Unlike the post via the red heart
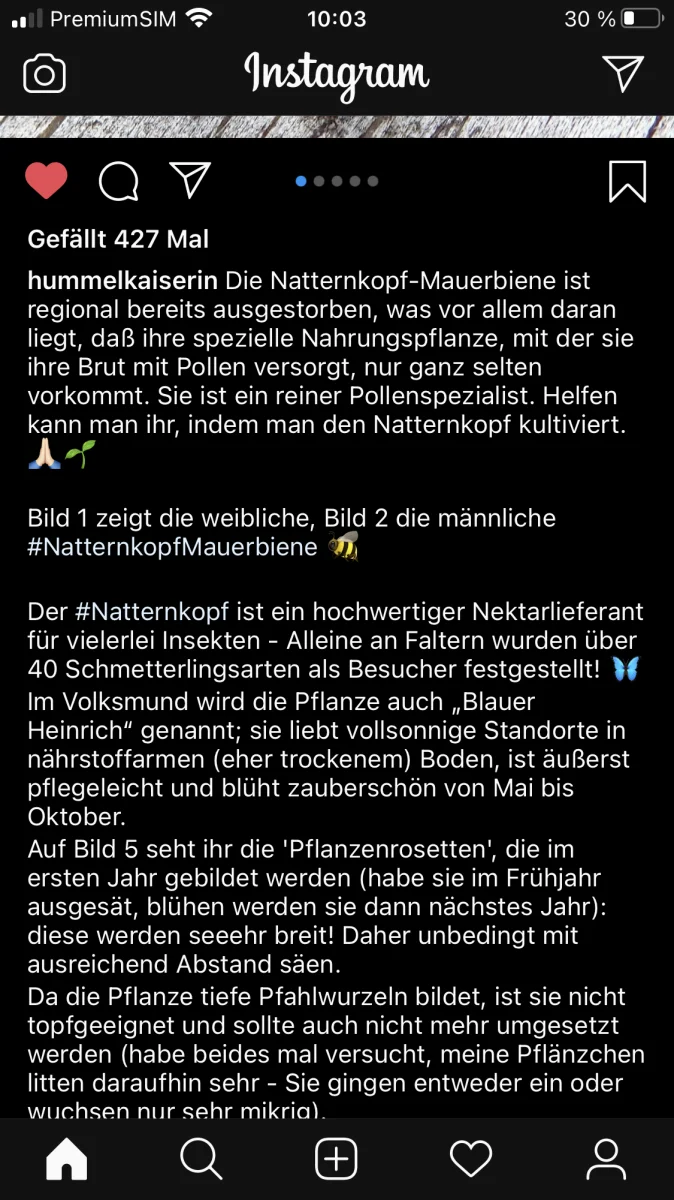Viewport: 674px width, 1200px height. pos(46,182)
